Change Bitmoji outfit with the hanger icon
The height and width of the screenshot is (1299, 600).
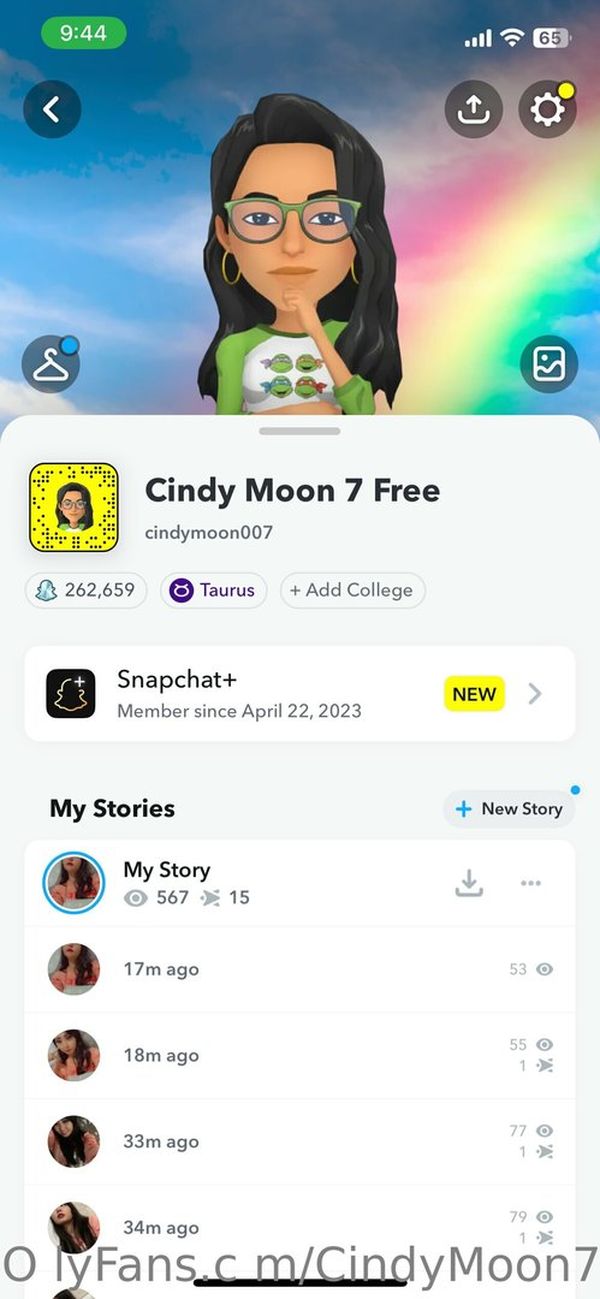point(51,364)
